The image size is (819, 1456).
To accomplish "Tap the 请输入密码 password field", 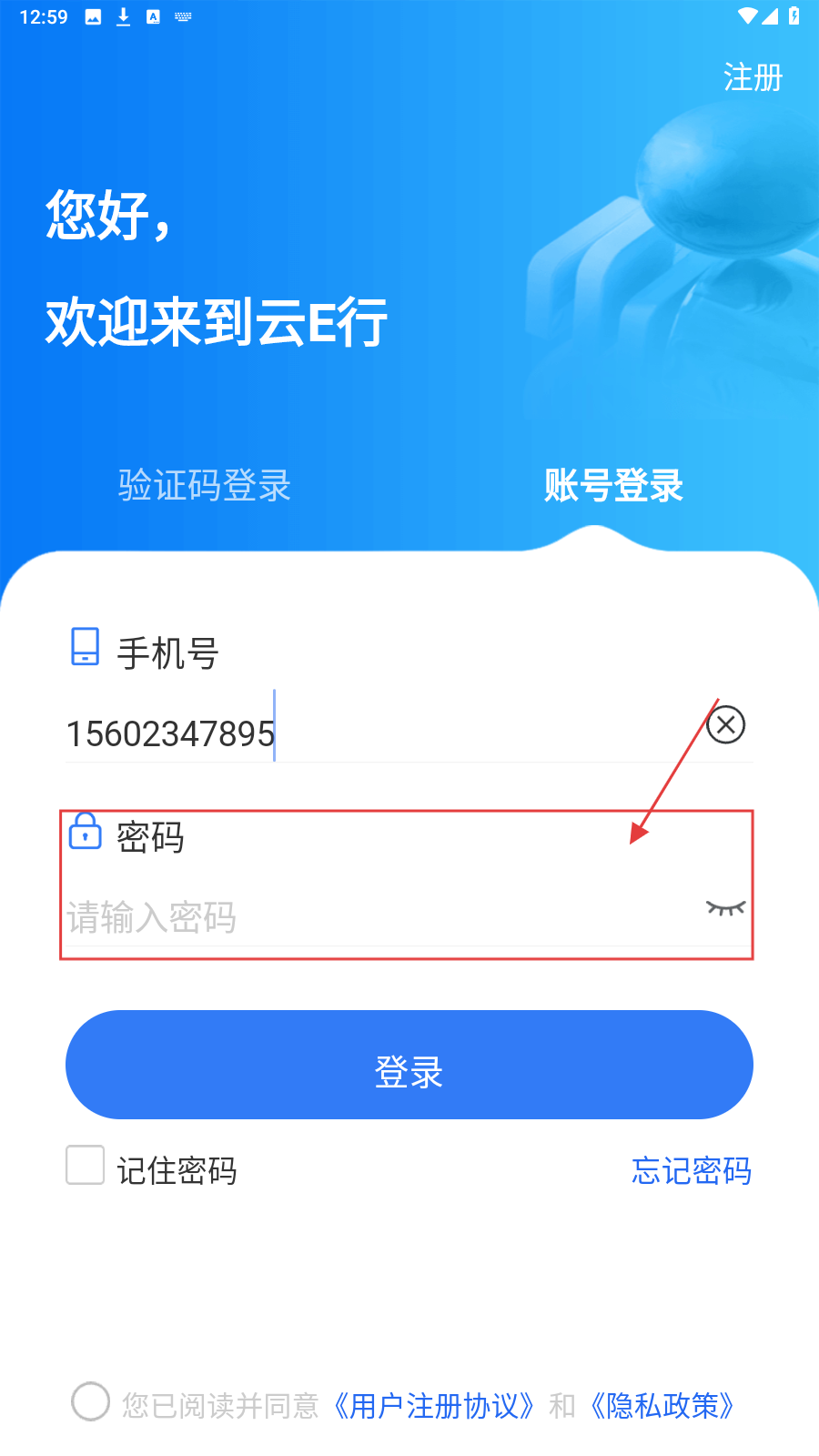I will (364, 916).
